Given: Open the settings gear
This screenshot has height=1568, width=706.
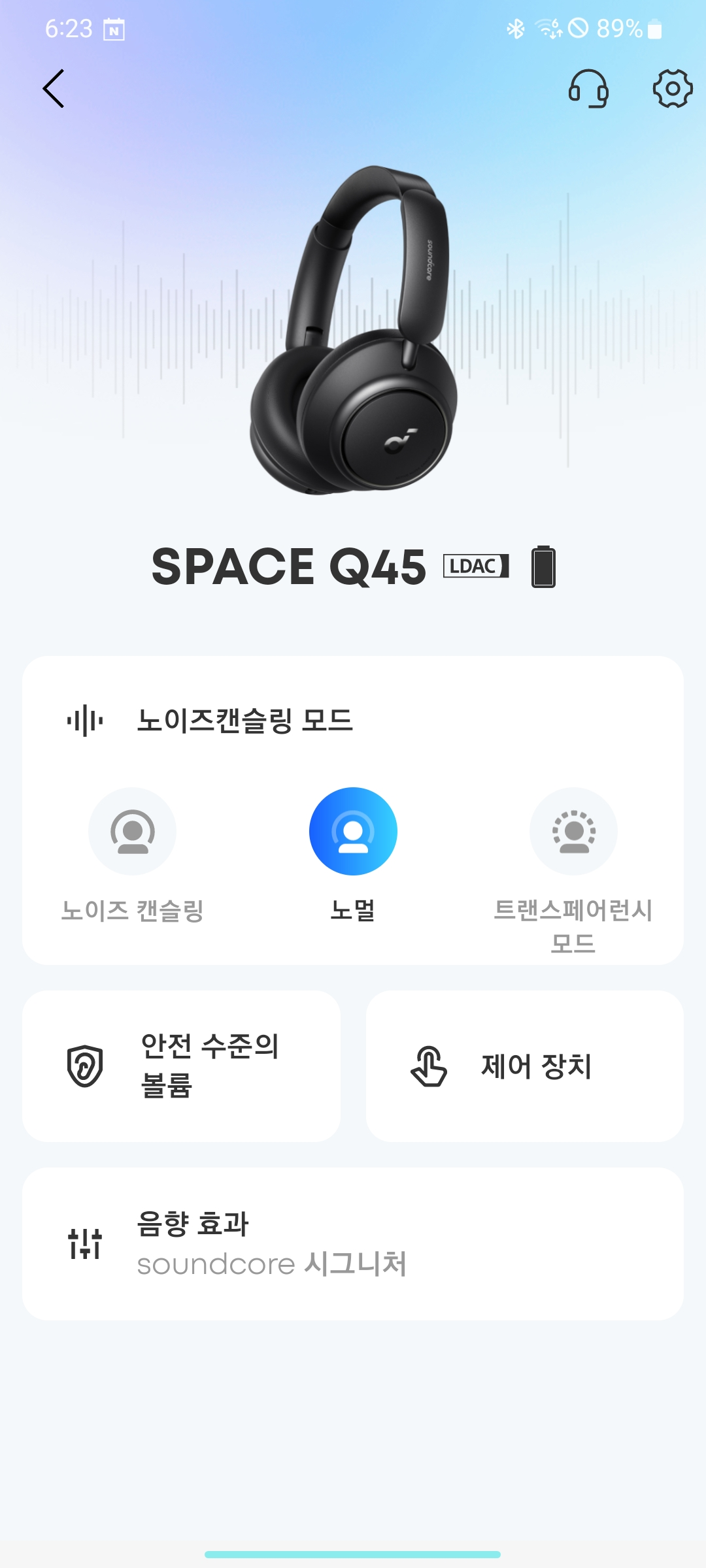Looking at the screenshot, I should coord(672,89).
